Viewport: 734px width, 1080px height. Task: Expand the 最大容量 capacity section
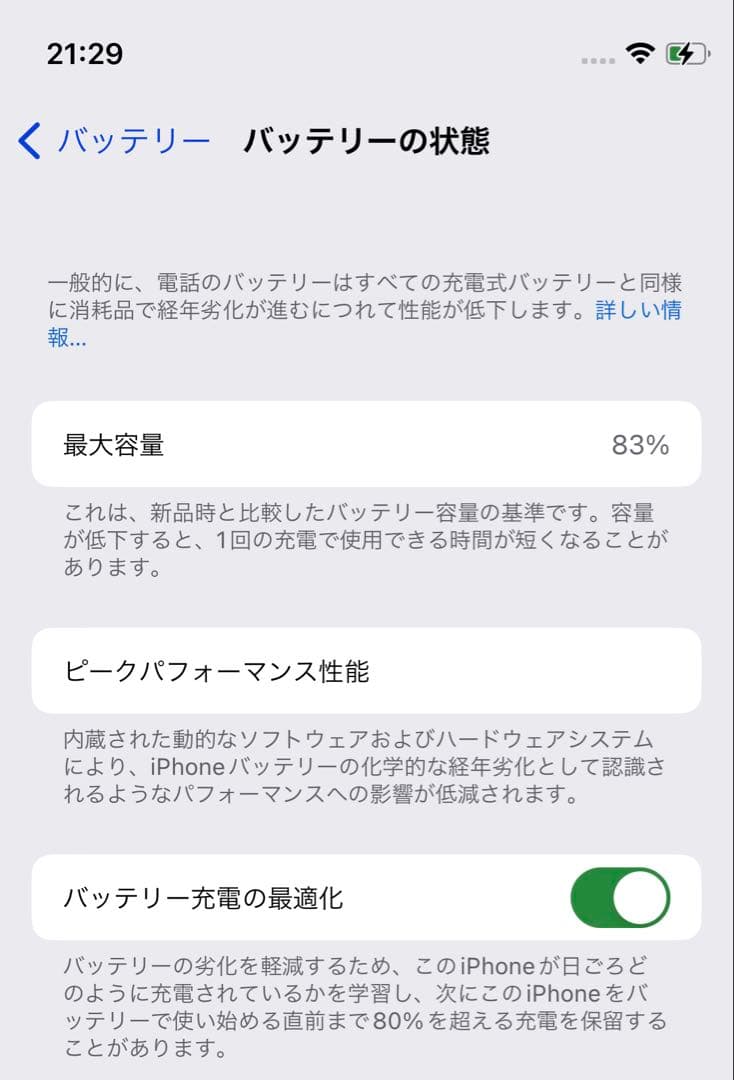[367, 444]
